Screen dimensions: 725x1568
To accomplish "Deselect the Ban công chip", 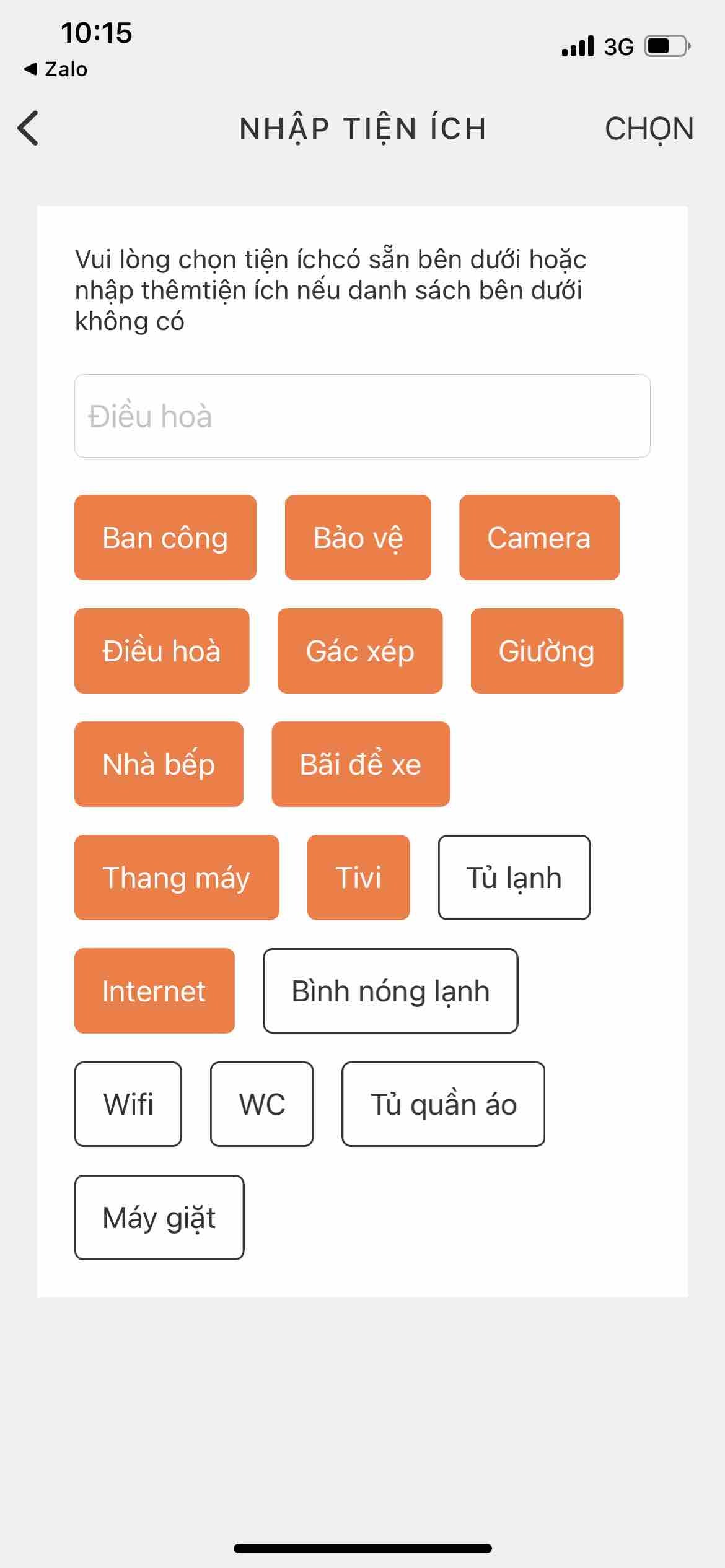I will [x=165, y=538].
